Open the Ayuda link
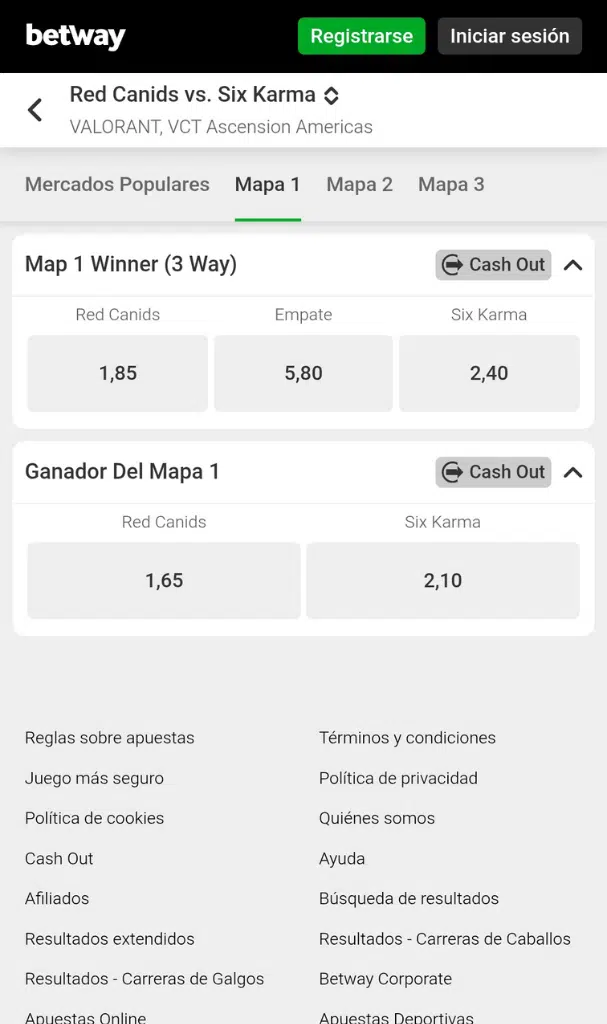Screen dimensions: 607x1024 click(x=342, y=858)
